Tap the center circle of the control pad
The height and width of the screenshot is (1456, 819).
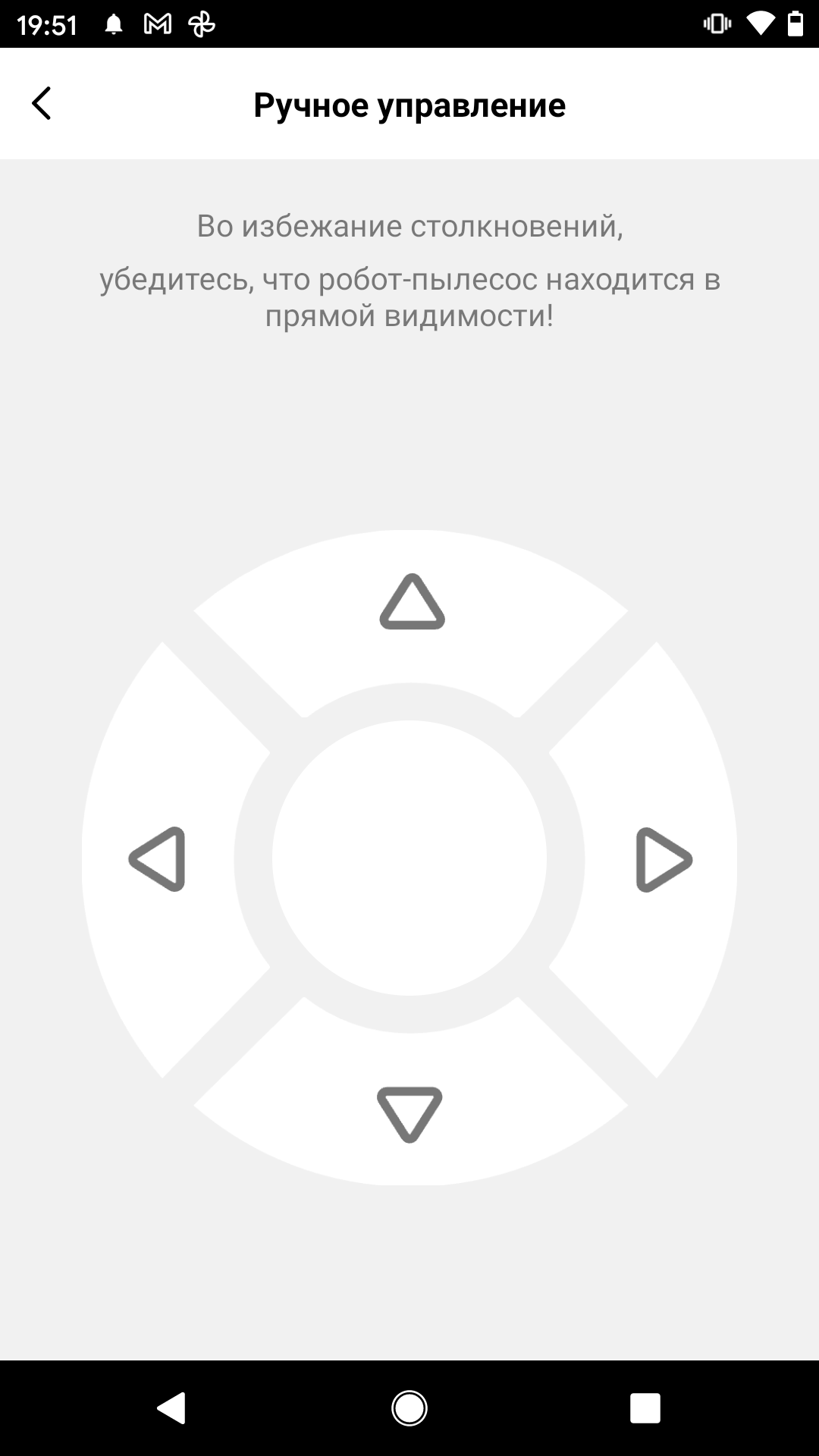point(409,858)
